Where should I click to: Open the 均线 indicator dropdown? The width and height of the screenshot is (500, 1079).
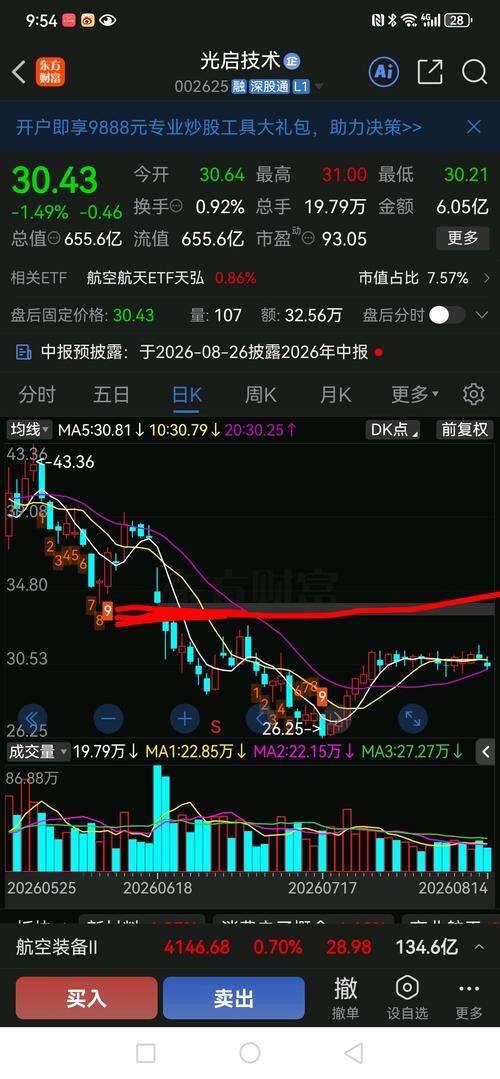click(30, 430)
